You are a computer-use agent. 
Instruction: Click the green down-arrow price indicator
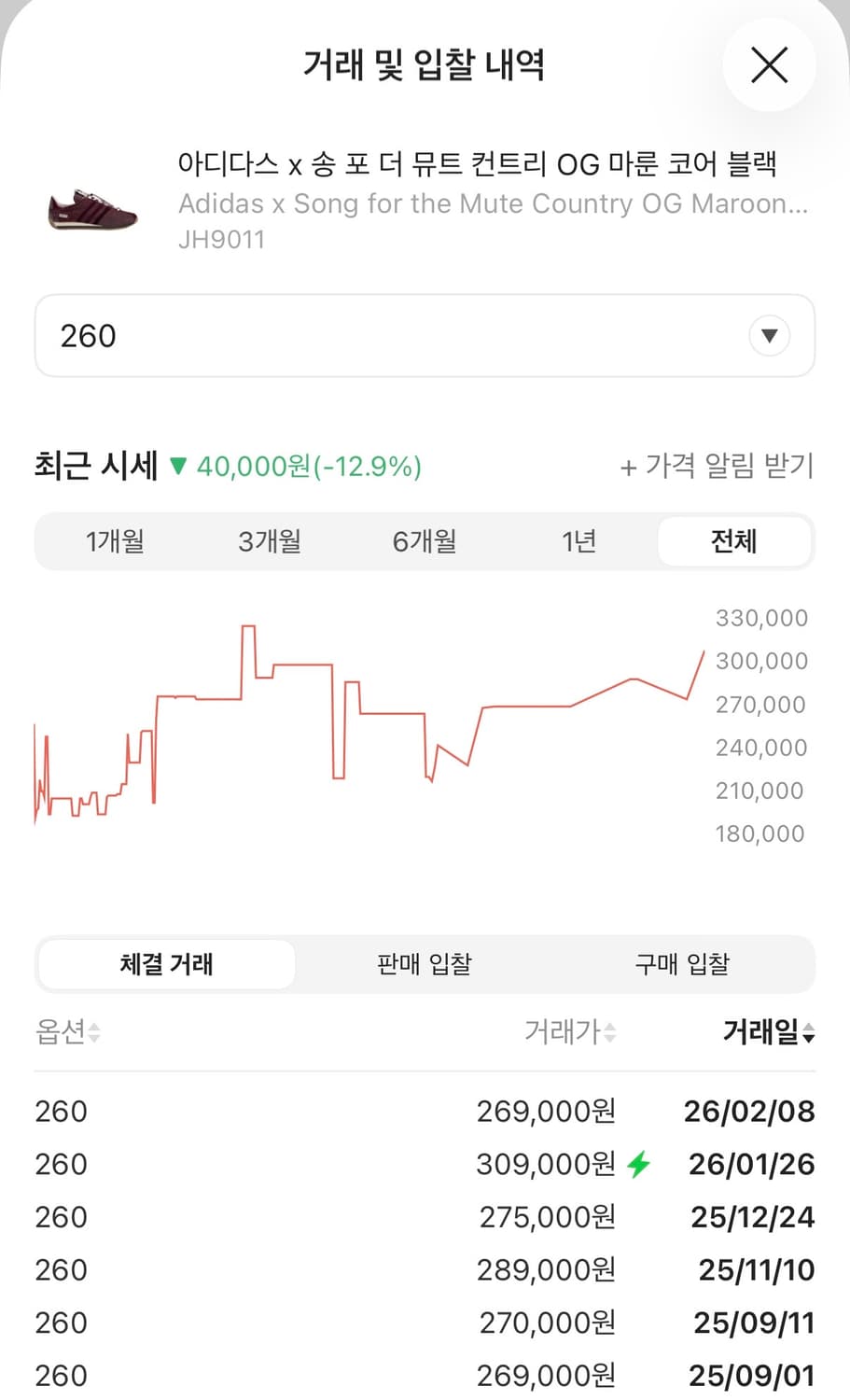click(x=178, y=467)
